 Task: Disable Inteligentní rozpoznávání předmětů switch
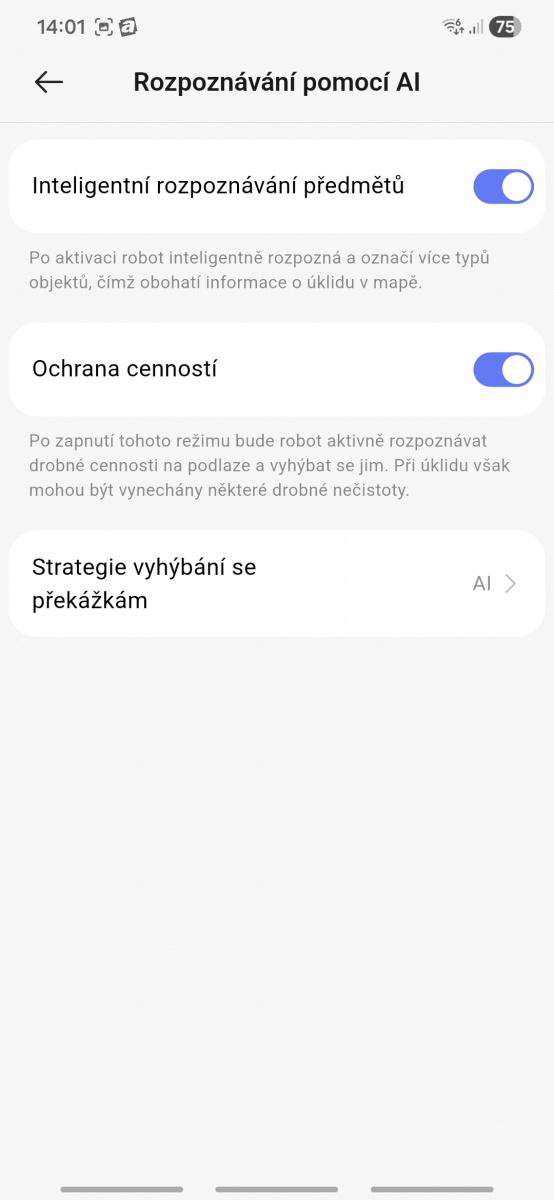pos(503,186)
